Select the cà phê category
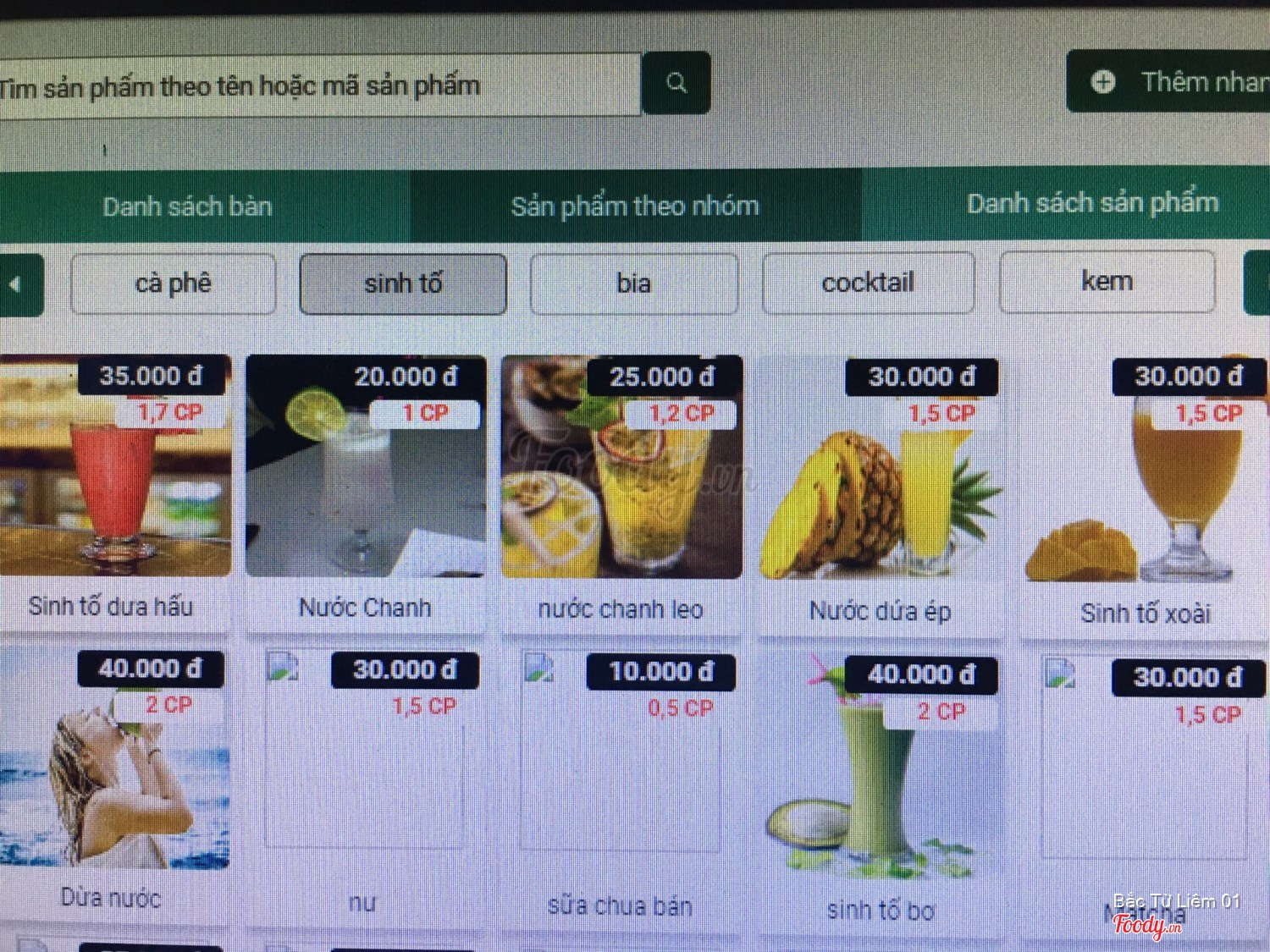The height and width of the screenshot is (952, 1270). pyautogui.click(x=174, y=283)
